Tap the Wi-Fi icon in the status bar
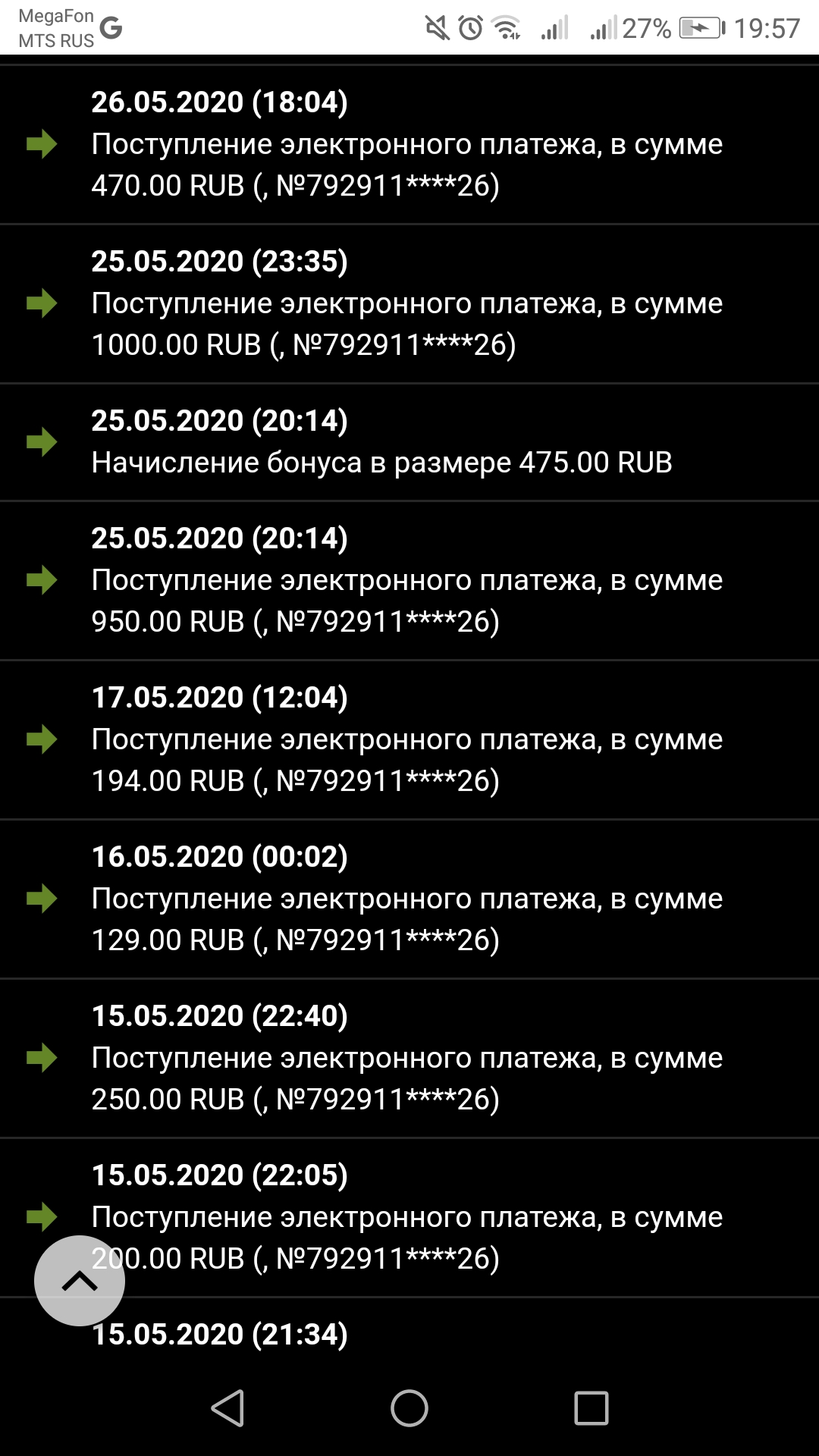 pos(504,25)
